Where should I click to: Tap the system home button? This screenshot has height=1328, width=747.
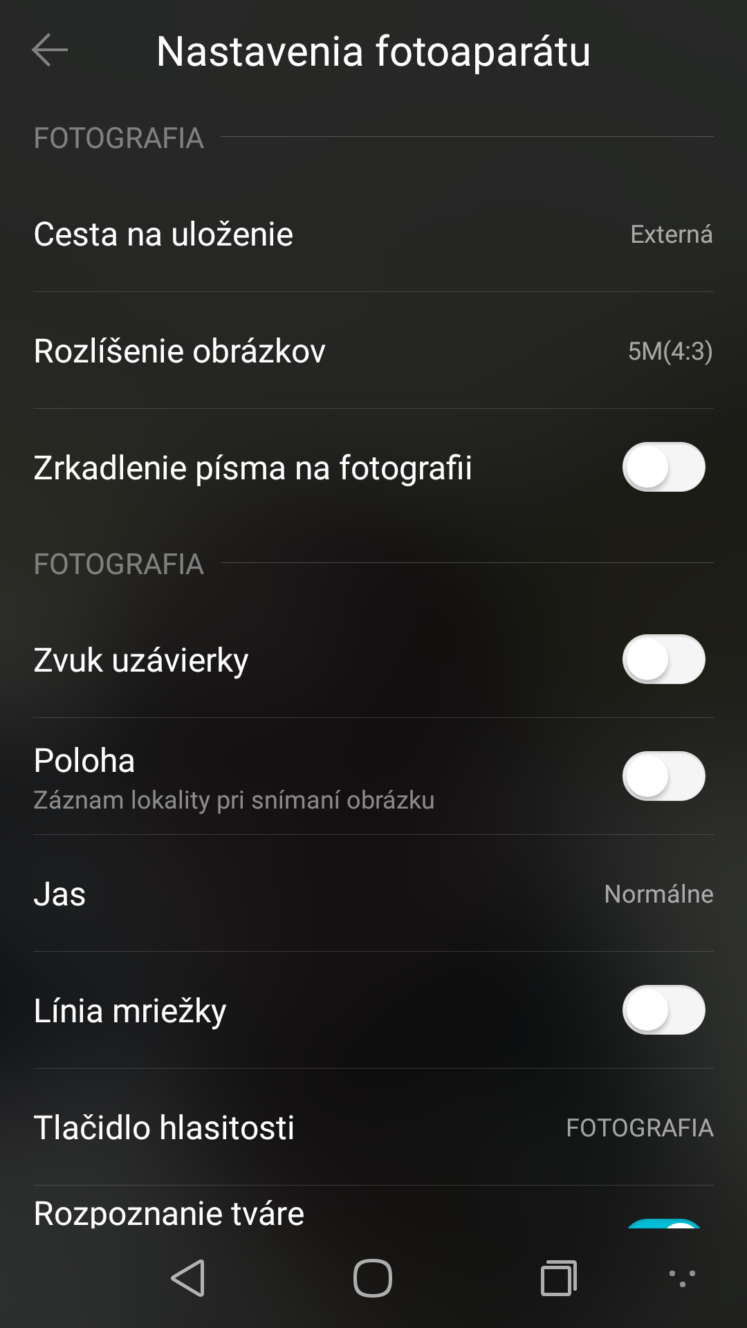point(373,1278)
